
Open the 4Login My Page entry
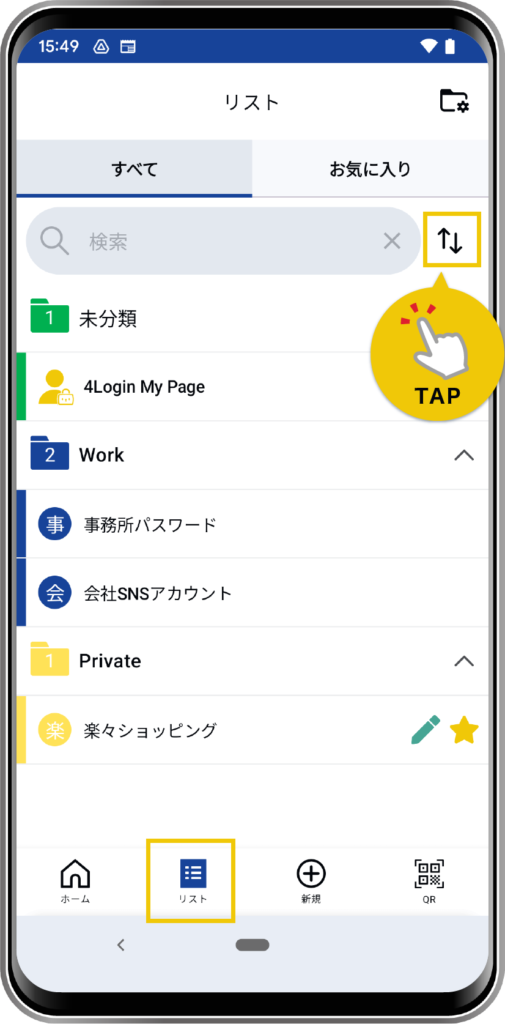[x=252, y=387]
